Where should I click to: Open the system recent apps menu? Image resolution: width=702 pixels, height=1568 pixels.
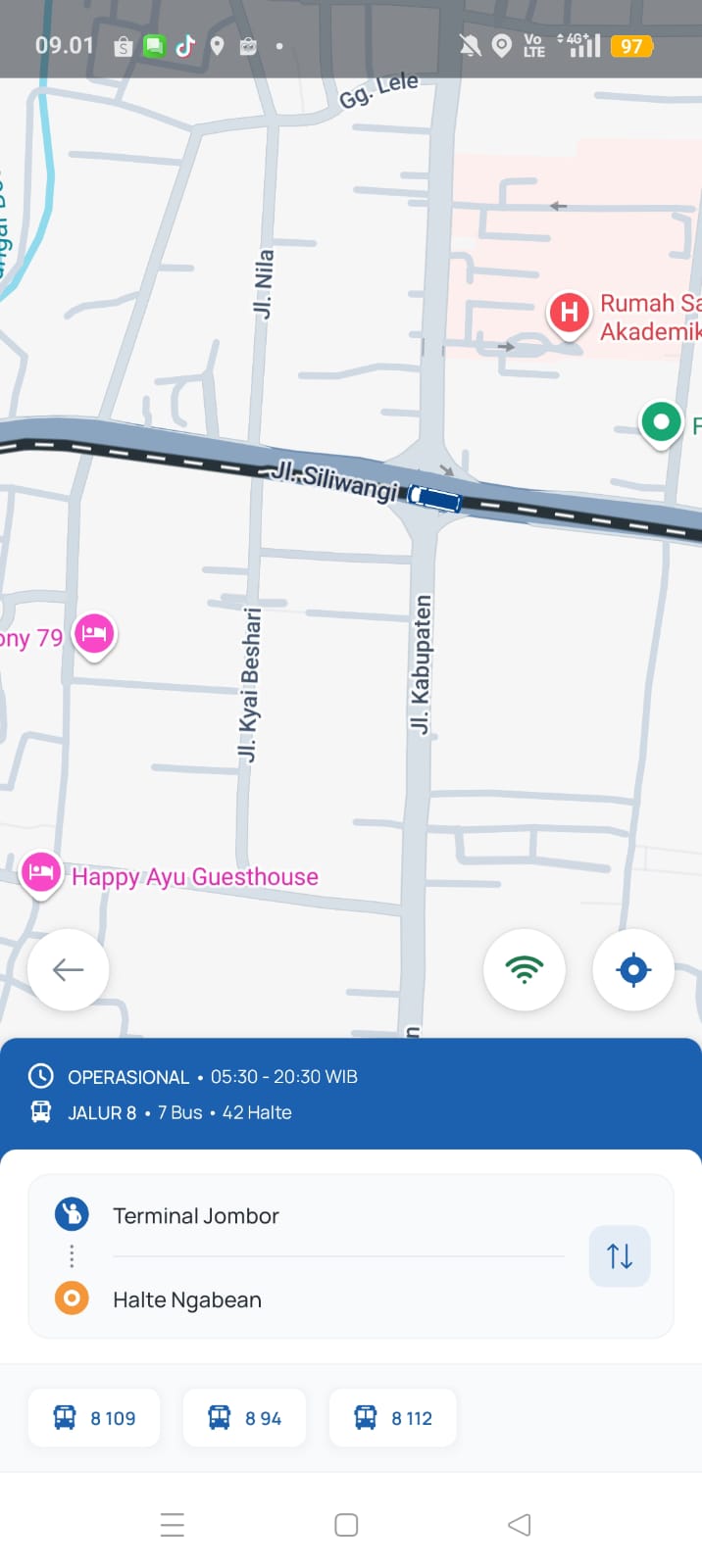(173, 1524)
